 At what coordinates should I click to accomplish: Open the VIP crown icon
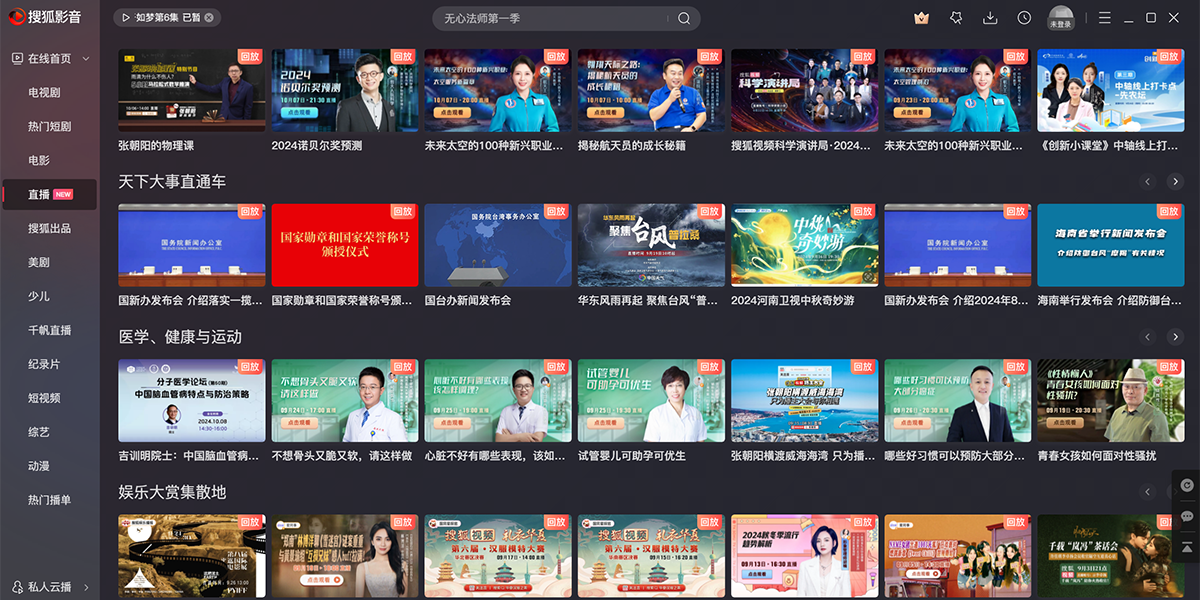coord(921,18)
